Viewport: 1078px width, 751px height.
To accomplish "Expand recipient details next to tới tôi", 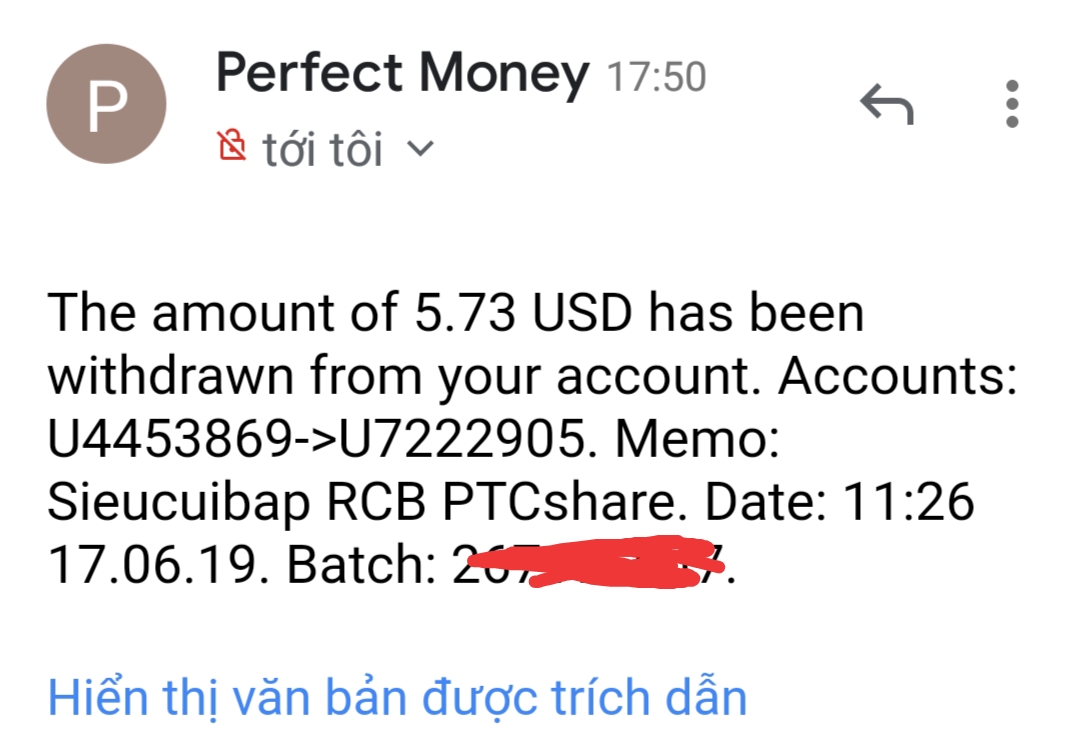I will [x=421, y=150].
